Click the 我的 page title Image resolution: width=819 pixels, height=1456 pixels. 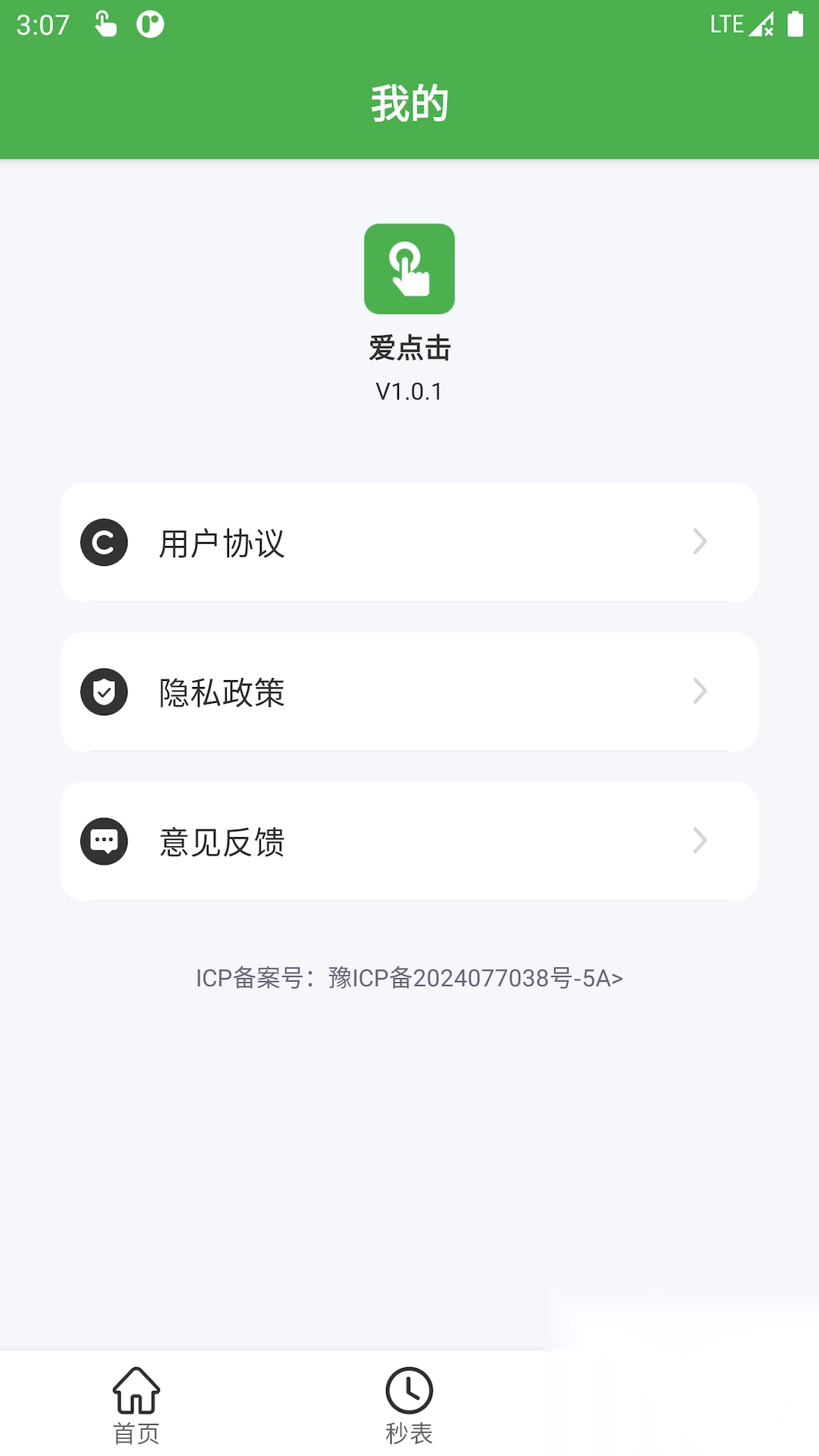409,103
